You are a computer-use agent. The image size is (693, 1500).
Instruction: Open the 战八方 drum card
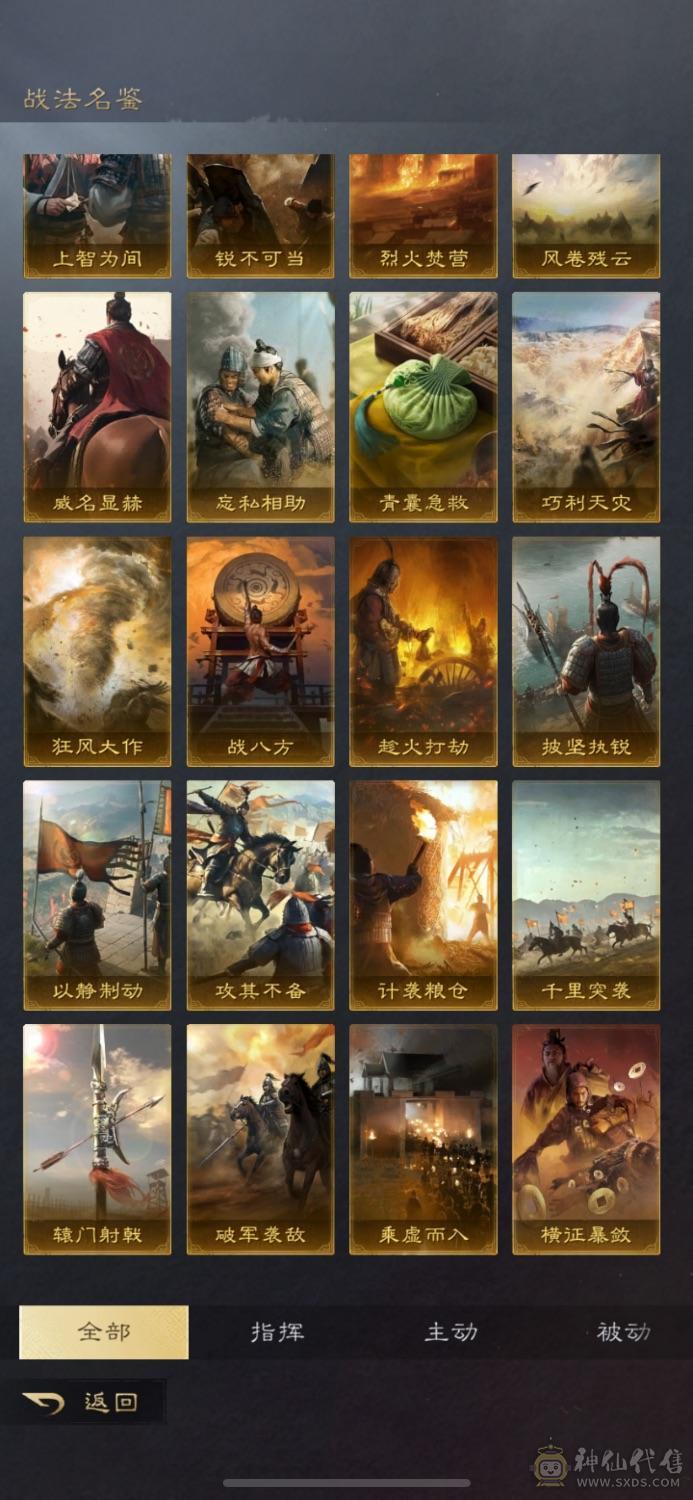260,652
